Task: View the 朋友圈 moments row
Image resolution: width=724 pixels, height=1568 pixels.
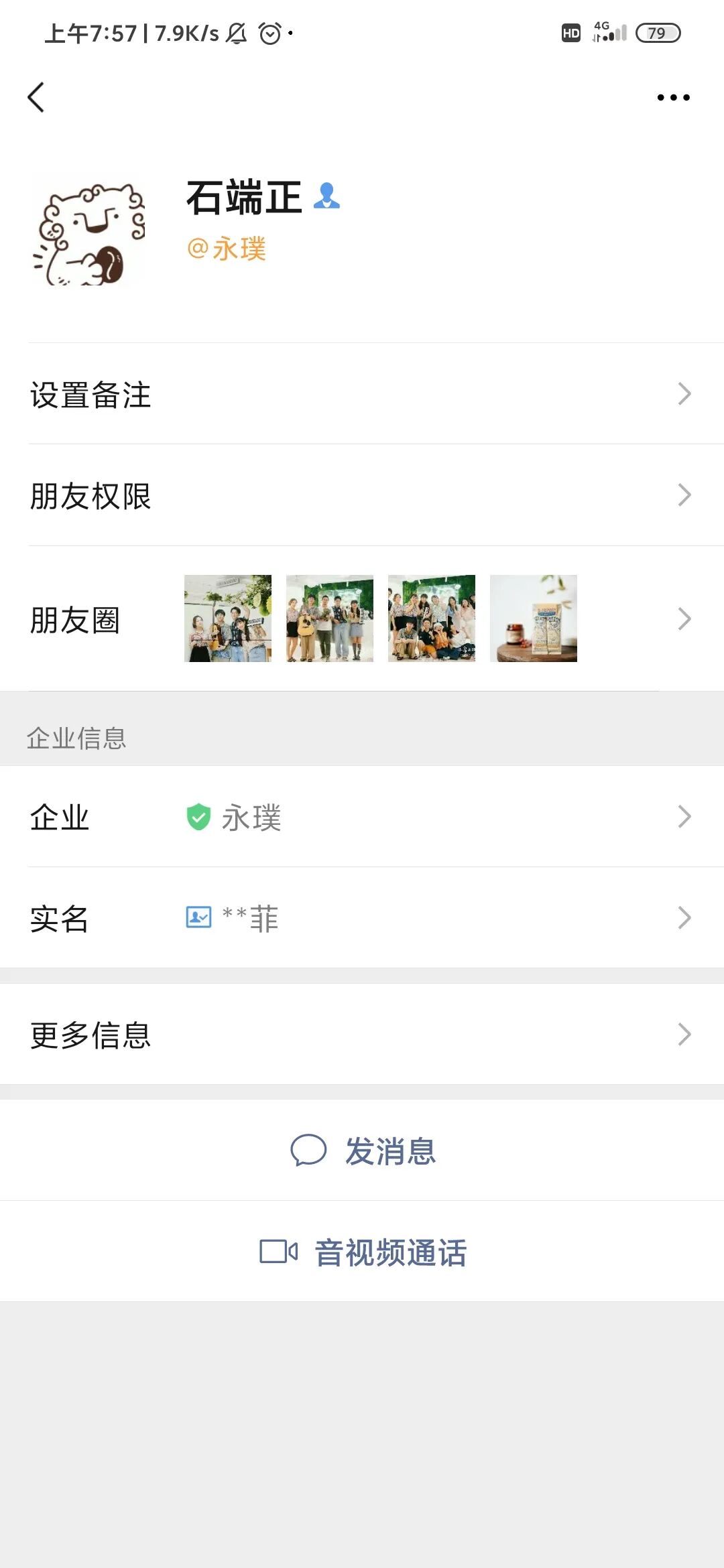Action: (362, 619)
